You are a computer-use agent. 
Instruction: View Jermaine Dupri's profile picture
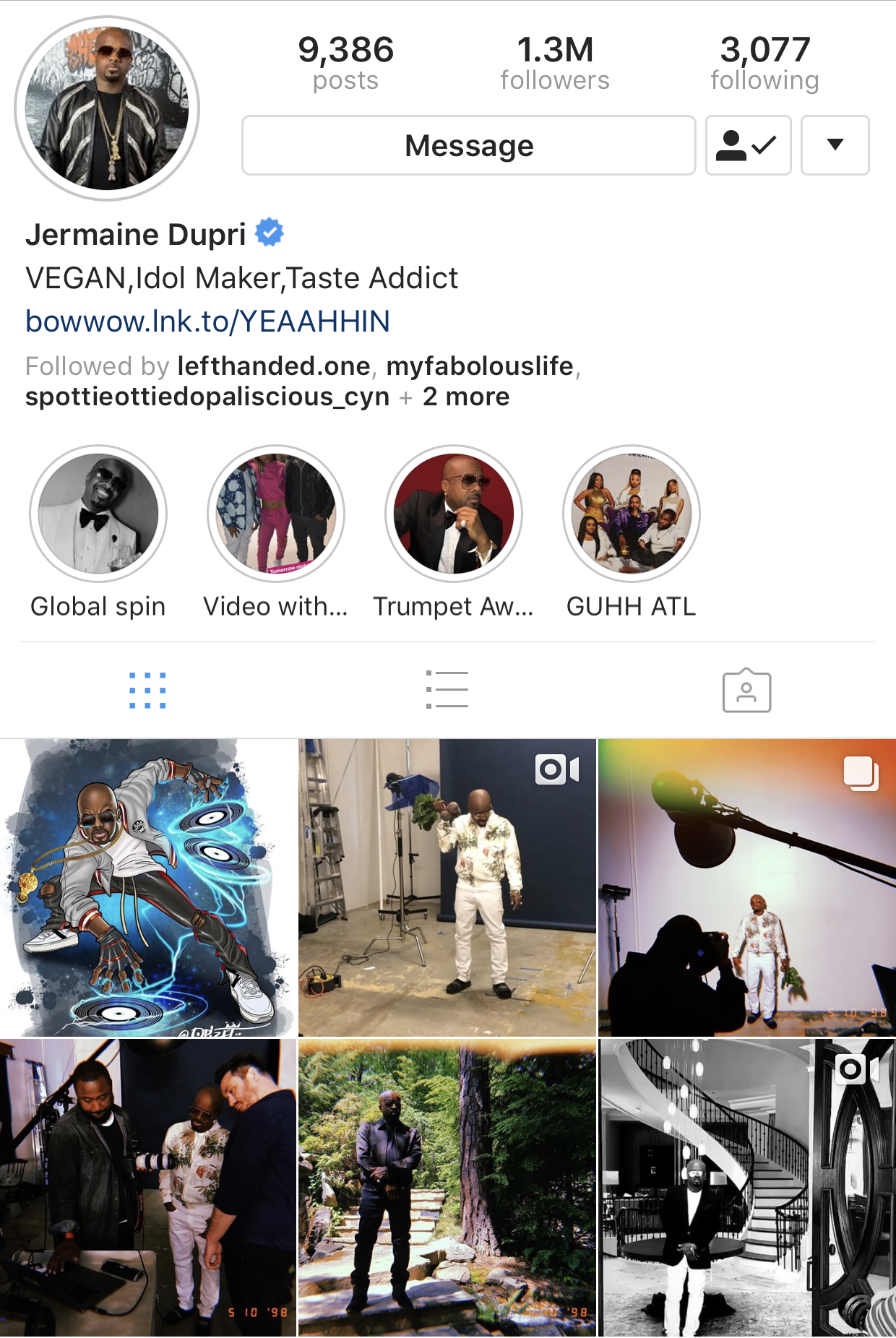pyautogui.click(x=107, y=108)
